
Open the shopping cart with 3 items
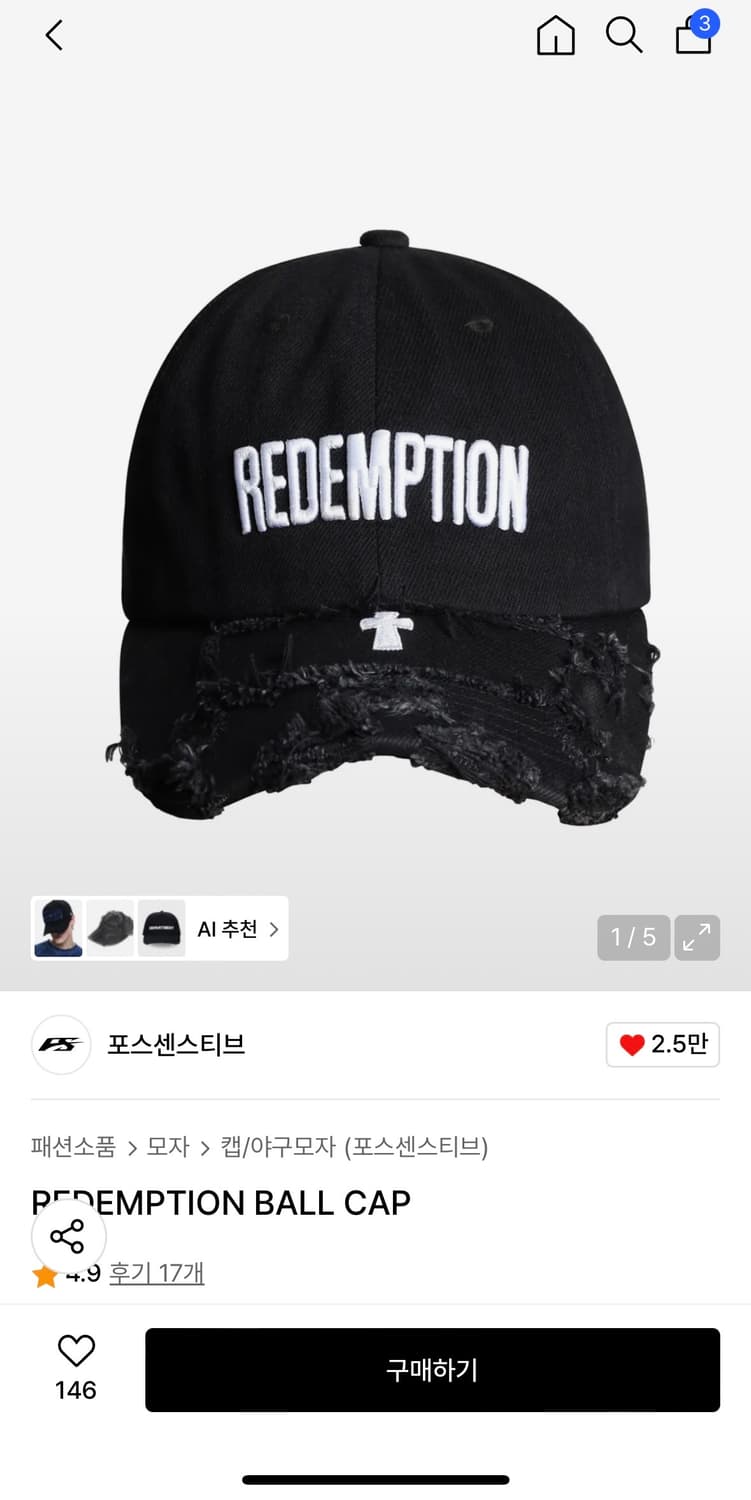(693, 38)
